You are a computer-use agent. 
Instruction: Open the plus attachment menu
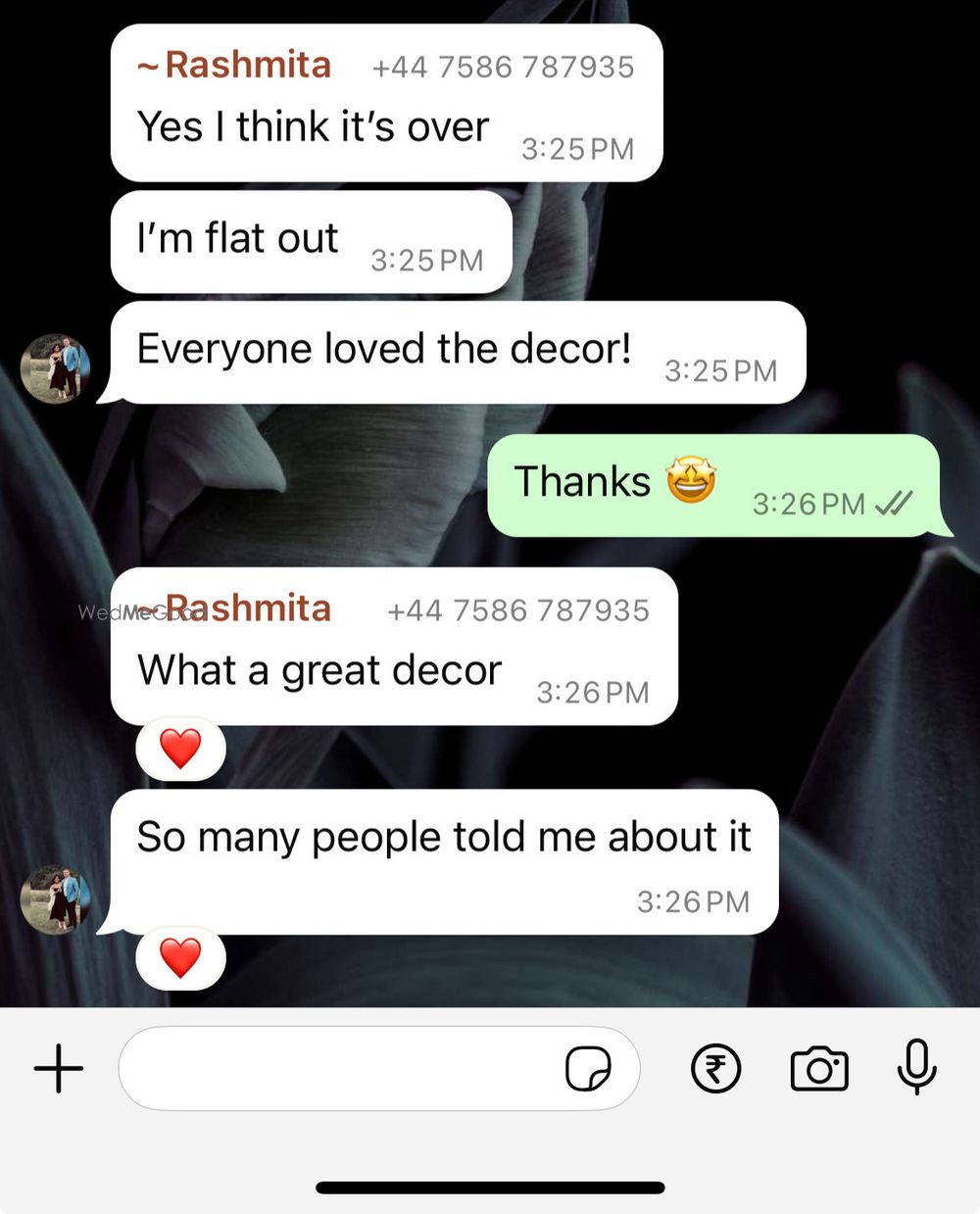tap(59, 1068)
